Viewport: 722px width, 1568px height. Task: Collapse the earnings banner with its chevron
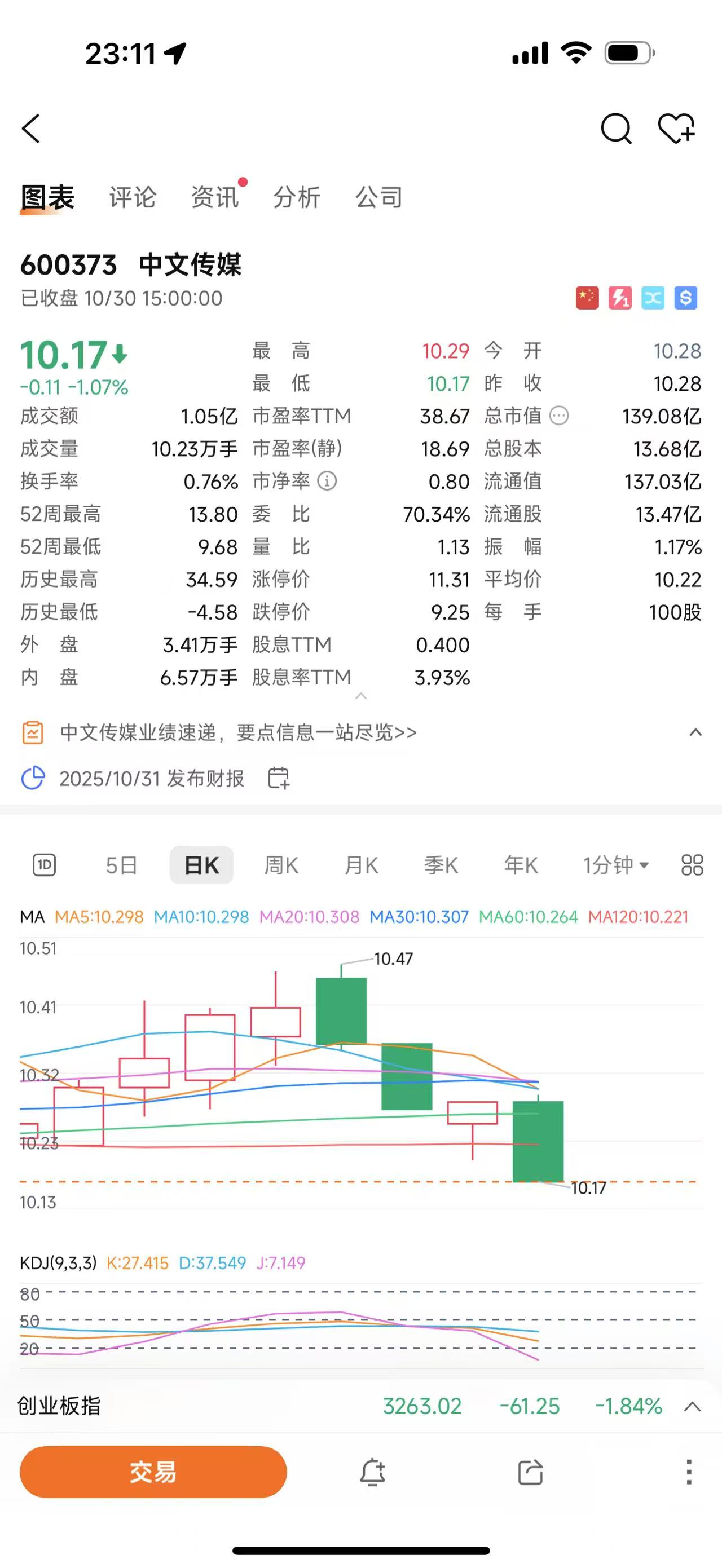point(695,732)
